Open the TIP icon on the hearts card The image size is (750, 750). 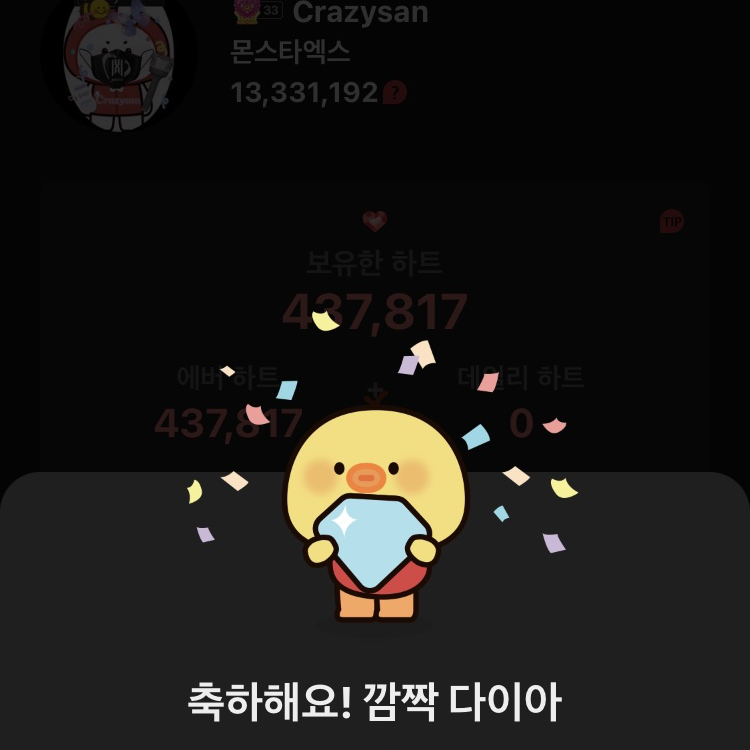672,221
